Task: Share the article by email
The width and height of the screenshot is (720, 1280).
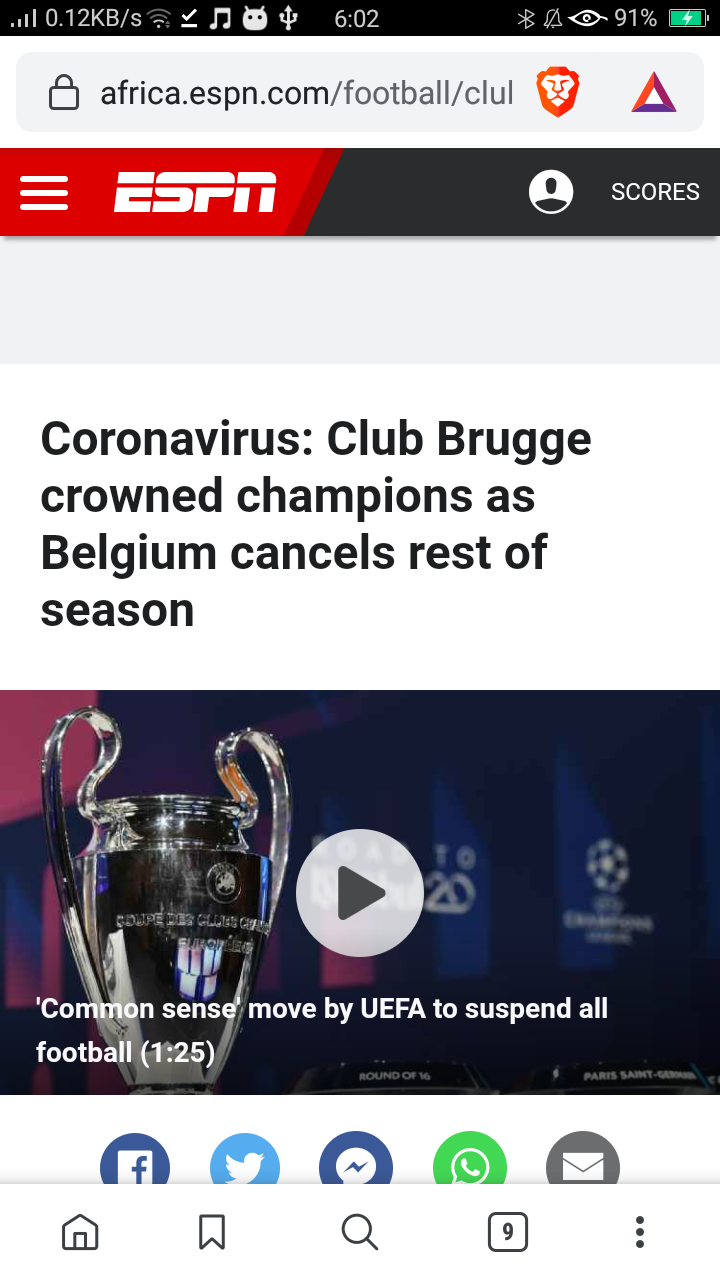Action: pyautogui.click(x=583, y=1162)
